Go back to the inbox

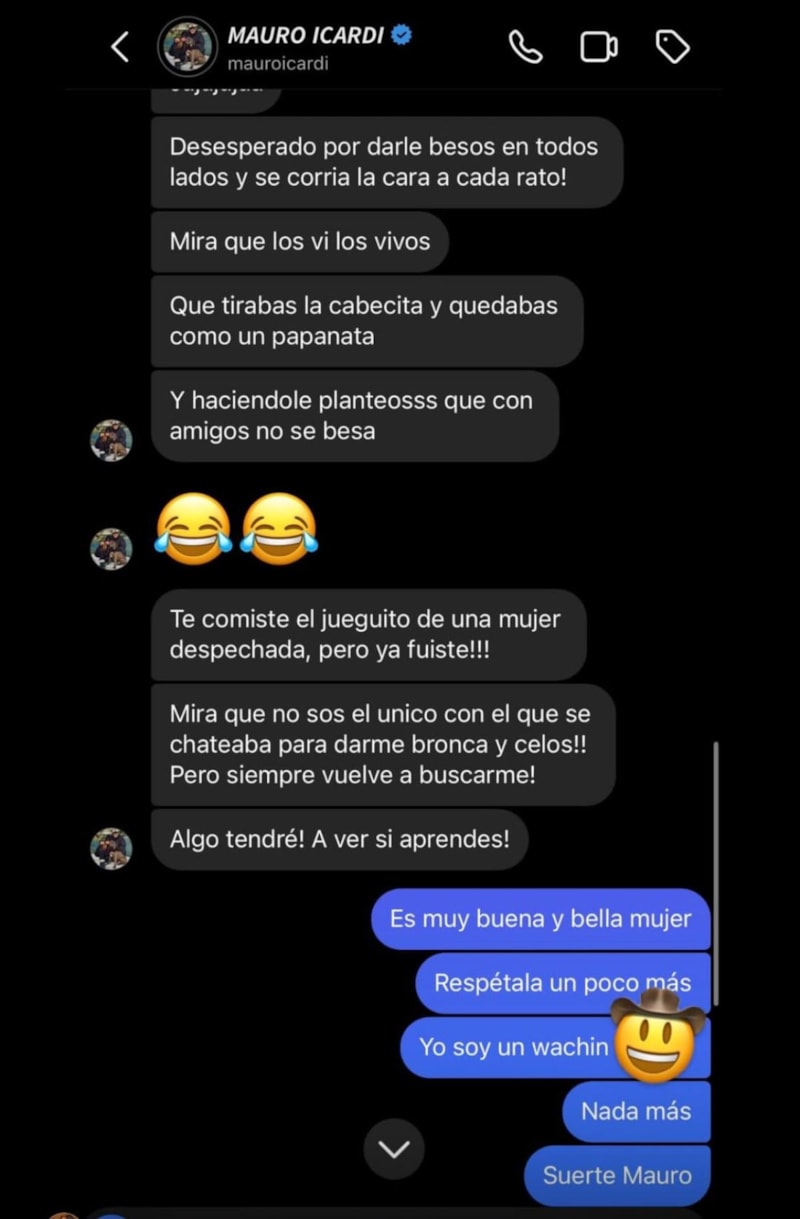[120, 47]
